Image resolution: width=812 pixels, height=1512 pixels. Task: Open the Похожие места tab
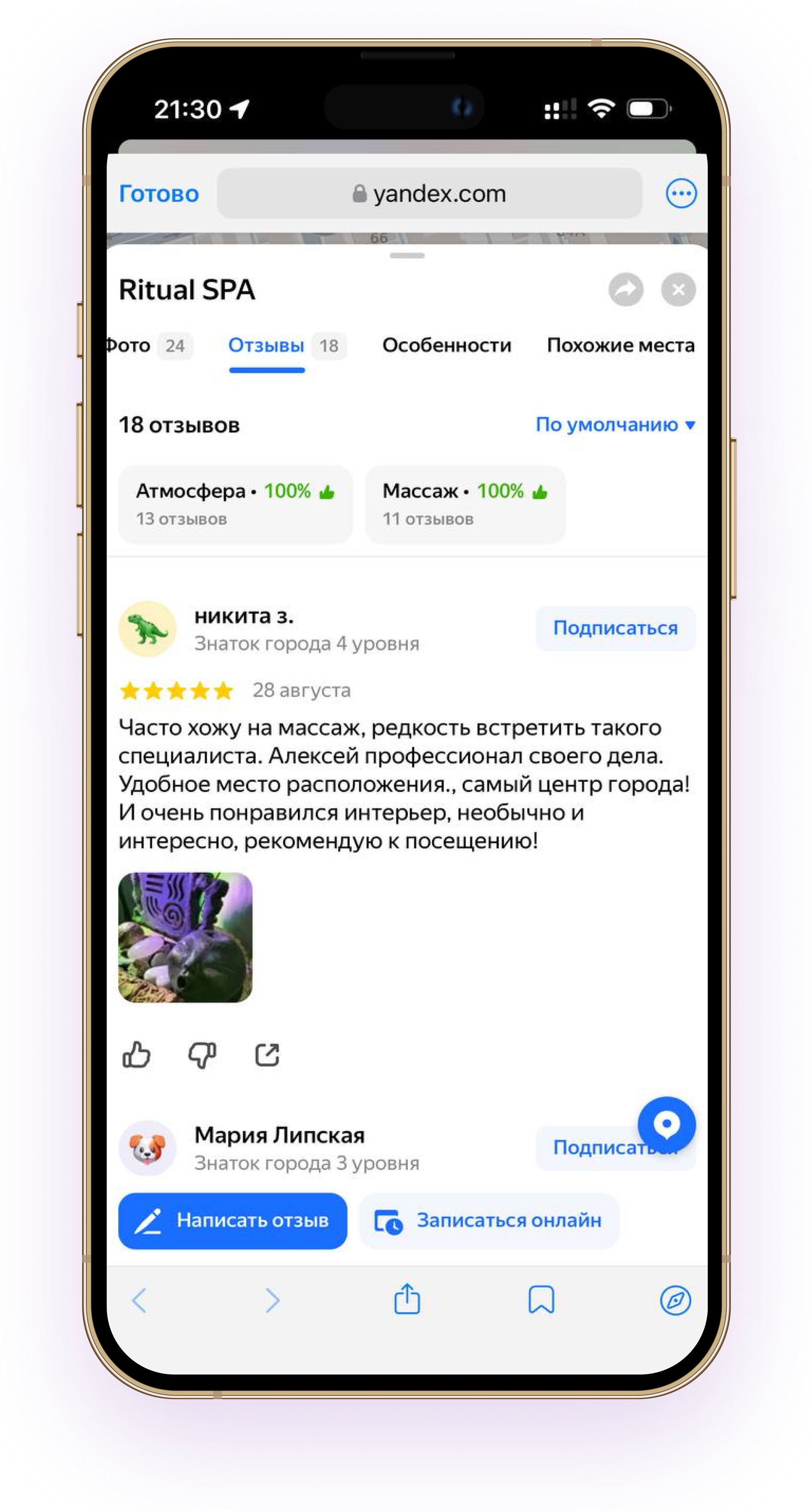pos(620,346)
